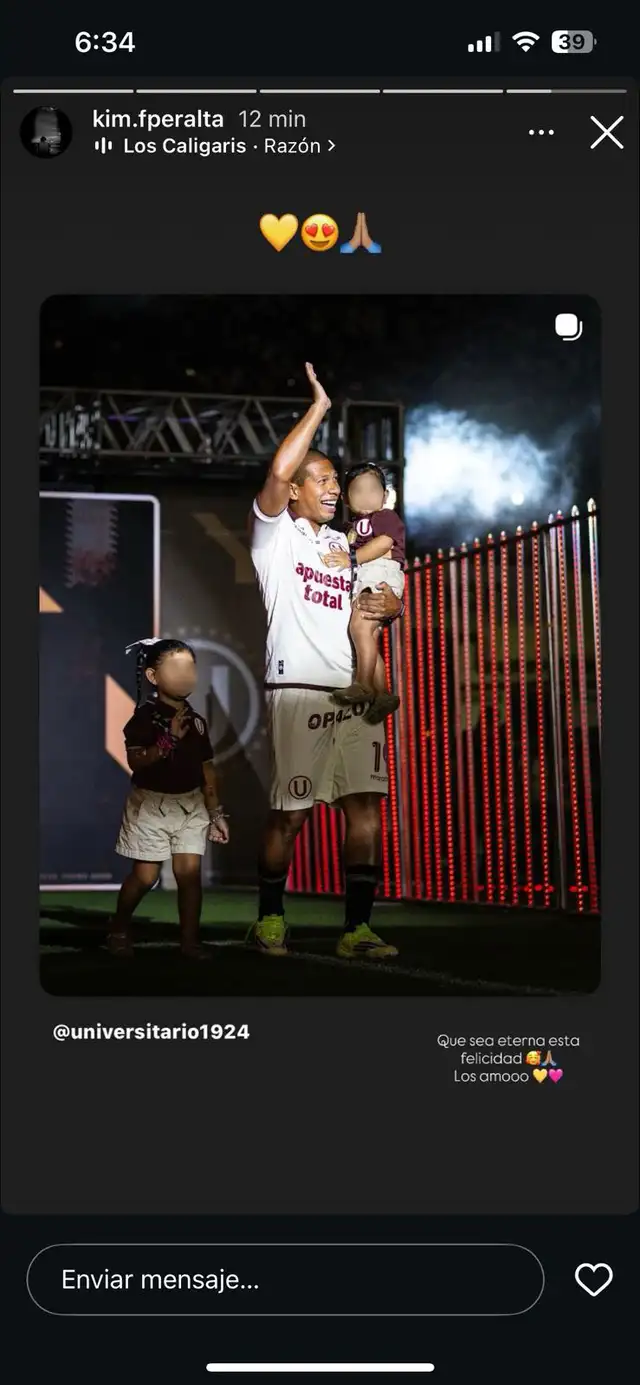Open the reshared post with the player waving
The image size is (640, 1385).
(x=320, y=644)
